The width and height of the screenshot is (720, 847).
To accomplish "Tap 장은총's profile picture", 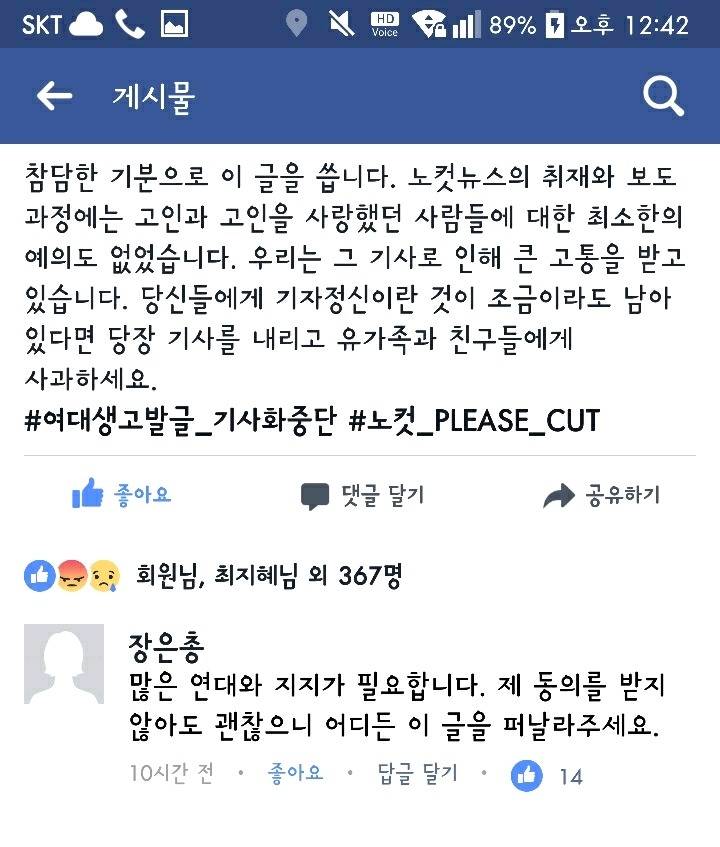I will 62,655.
